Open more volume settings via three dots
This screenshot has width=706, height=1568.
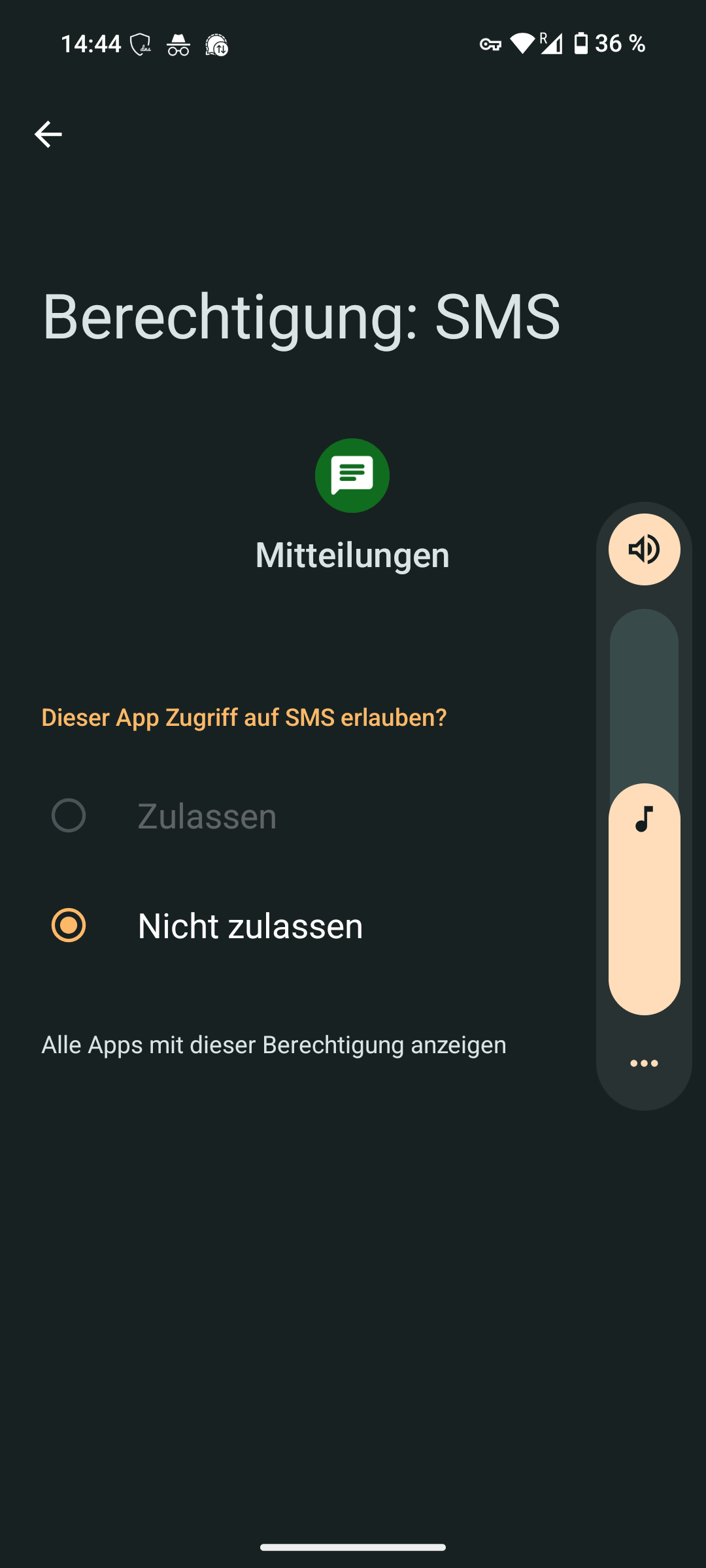click(644, 1064)
